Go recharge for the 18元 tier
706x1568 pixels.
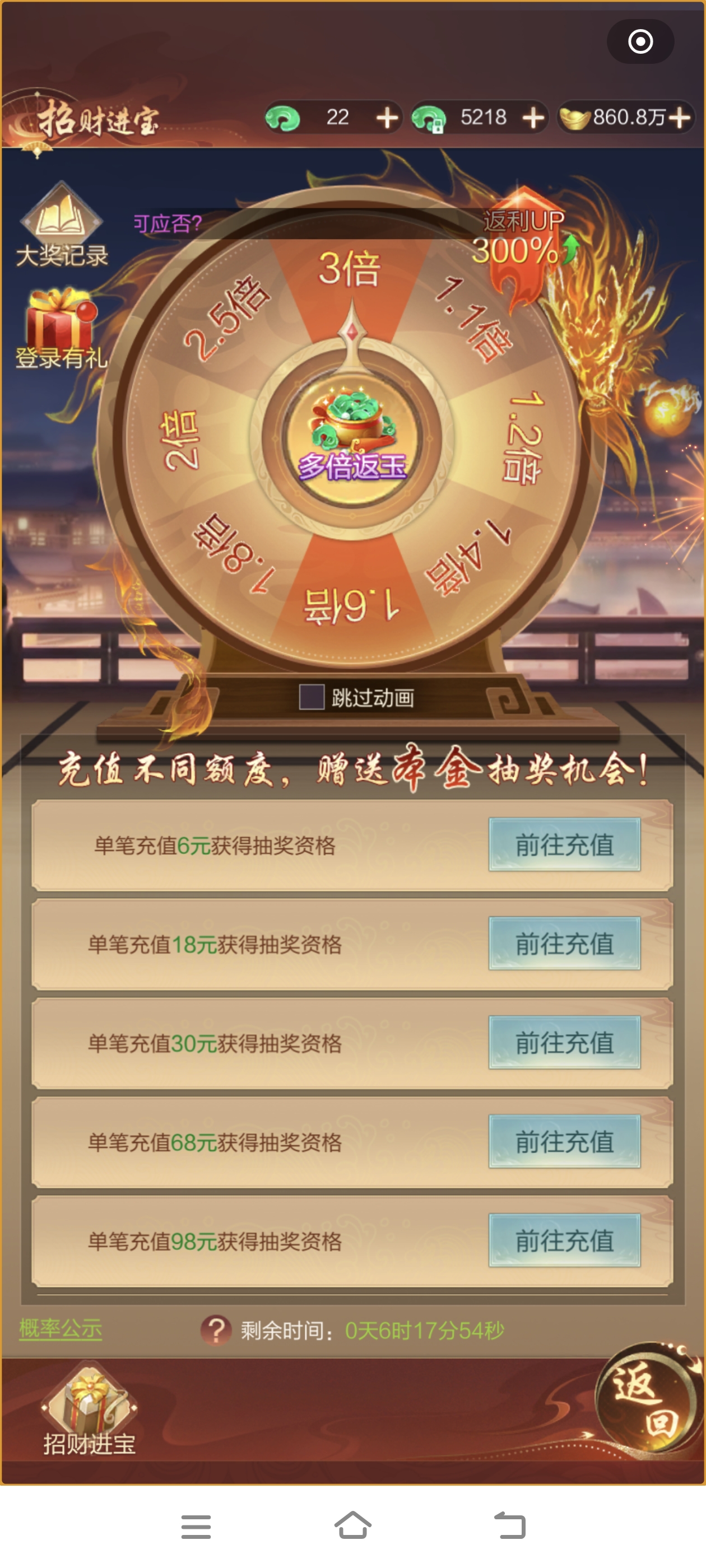[x=564, y=944]
